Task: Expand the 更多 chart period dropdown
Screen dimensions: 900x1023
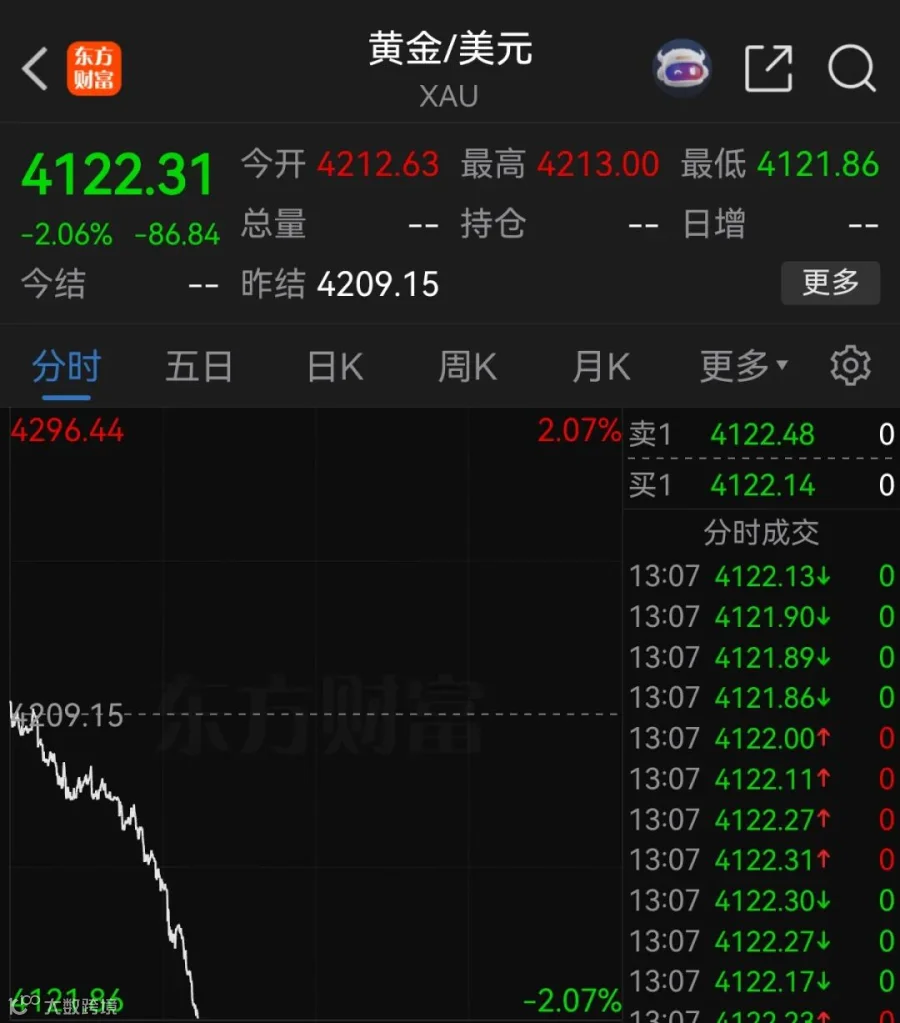Action: (744, 367)
